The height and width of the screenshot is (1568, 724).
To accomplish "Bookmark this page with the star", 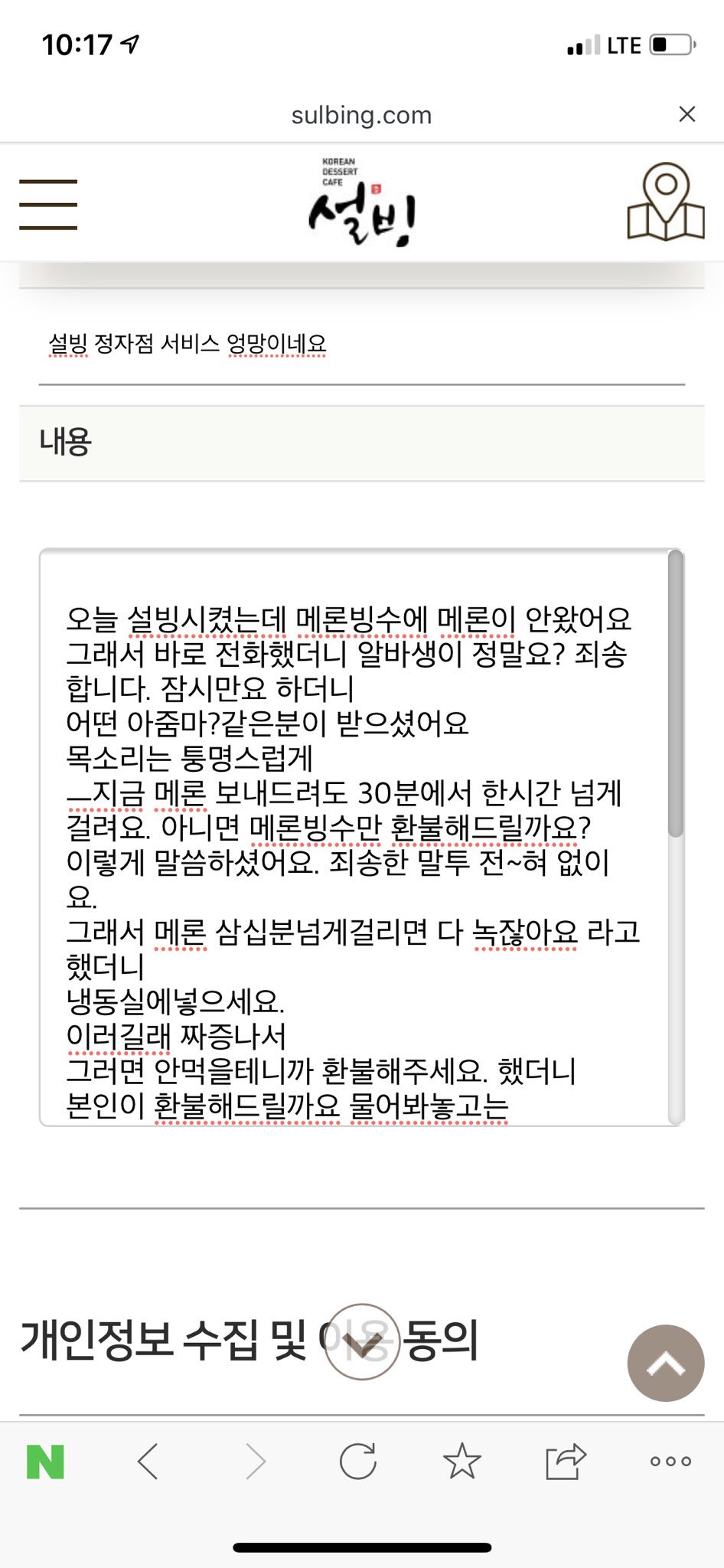I will coord(462,1462).
